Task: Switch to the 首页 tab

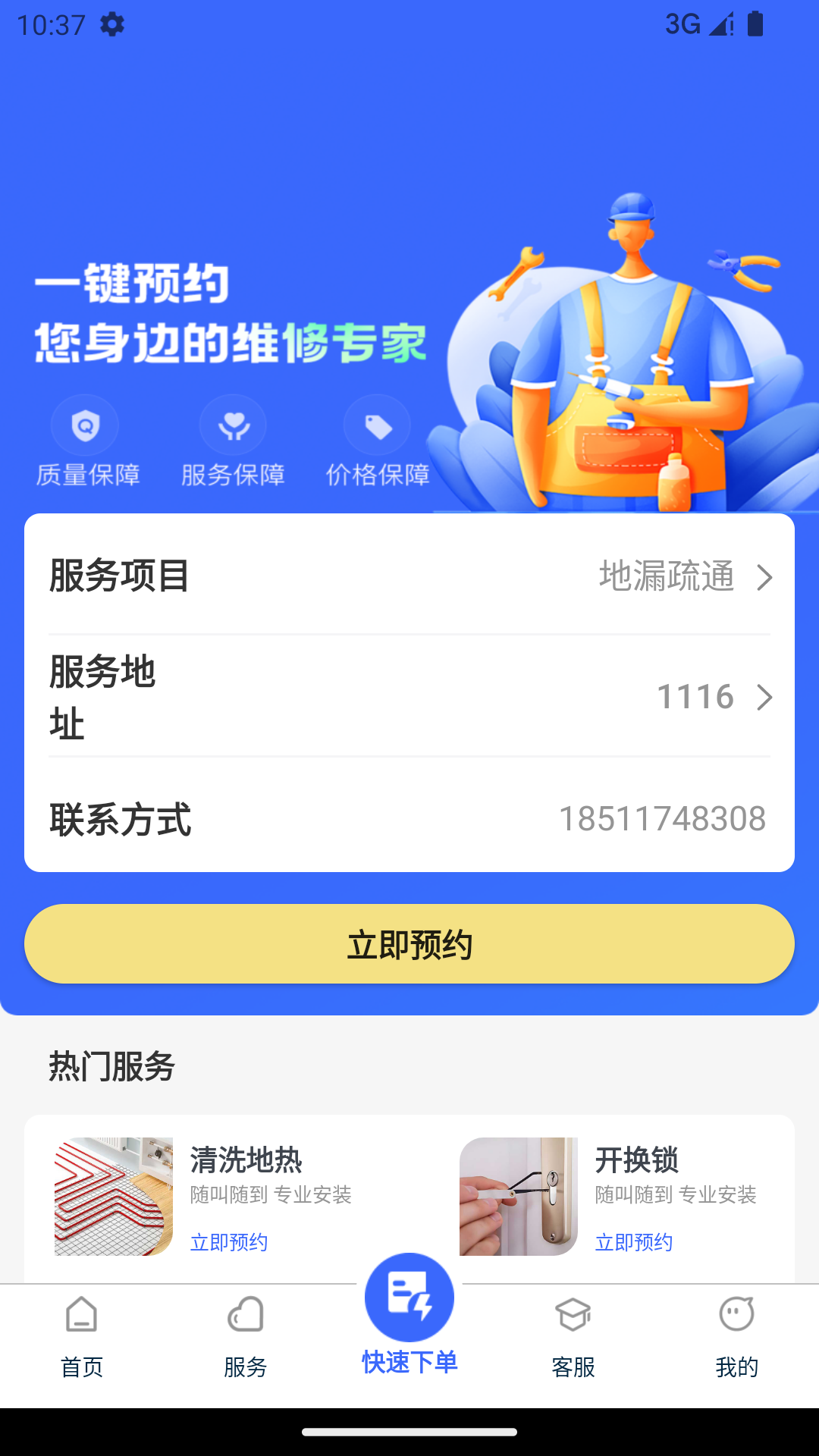Action: point(82,1338)
